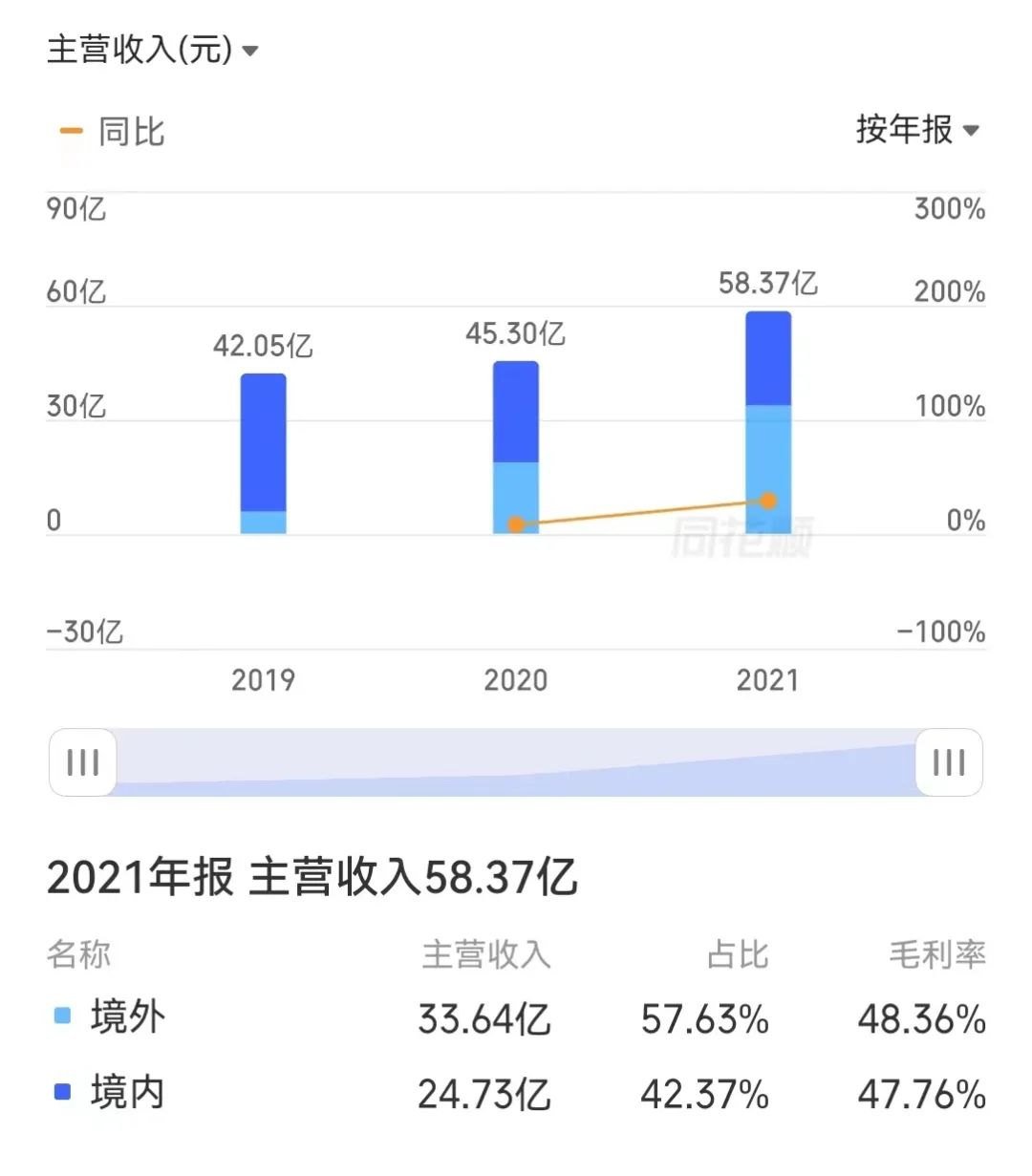The image size is (1032, 1176).
Task: Select the 2021 revenue bar
Action: [768, 422]
